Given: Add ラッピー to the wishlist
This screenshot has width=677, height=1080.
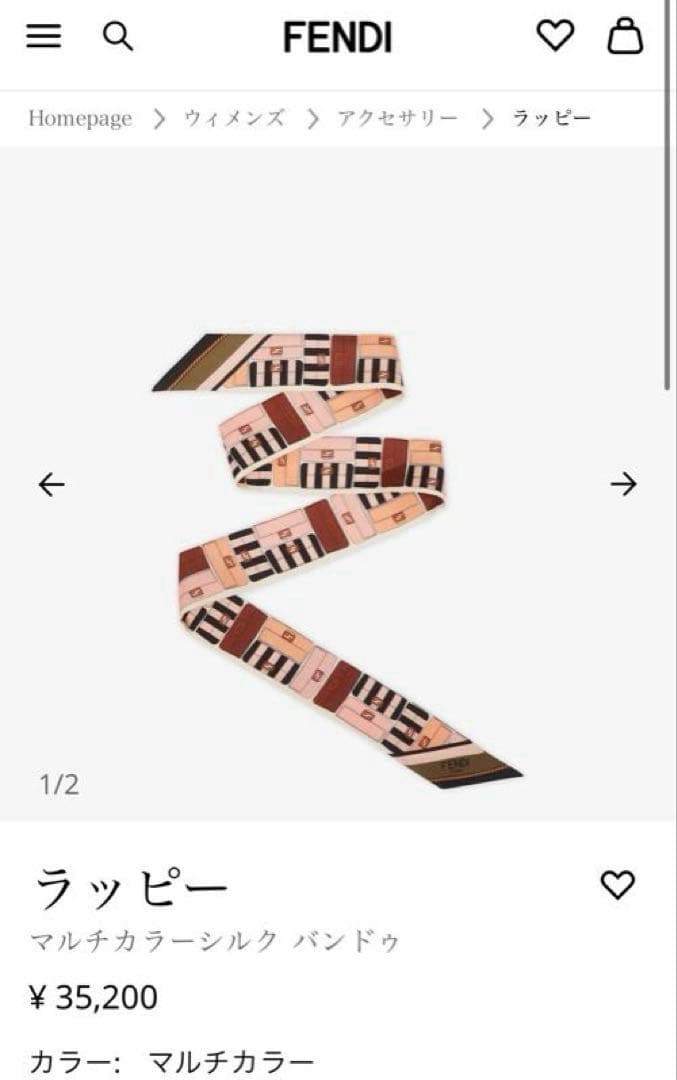Looking at the screenshot, I should point(617,884).
